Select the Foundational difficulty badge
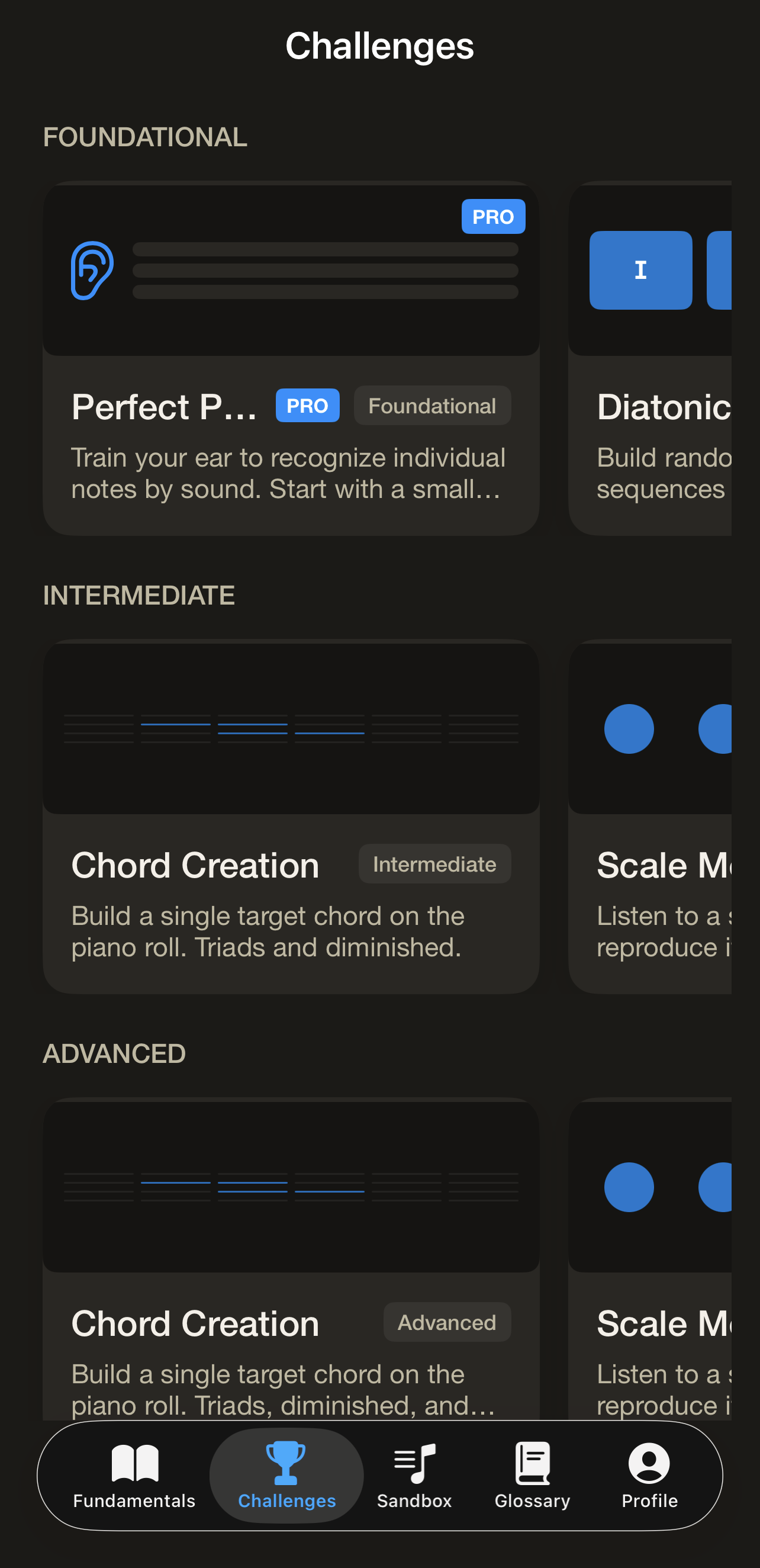The height and width of the screenshot is (1568, 760). [432, 406]
